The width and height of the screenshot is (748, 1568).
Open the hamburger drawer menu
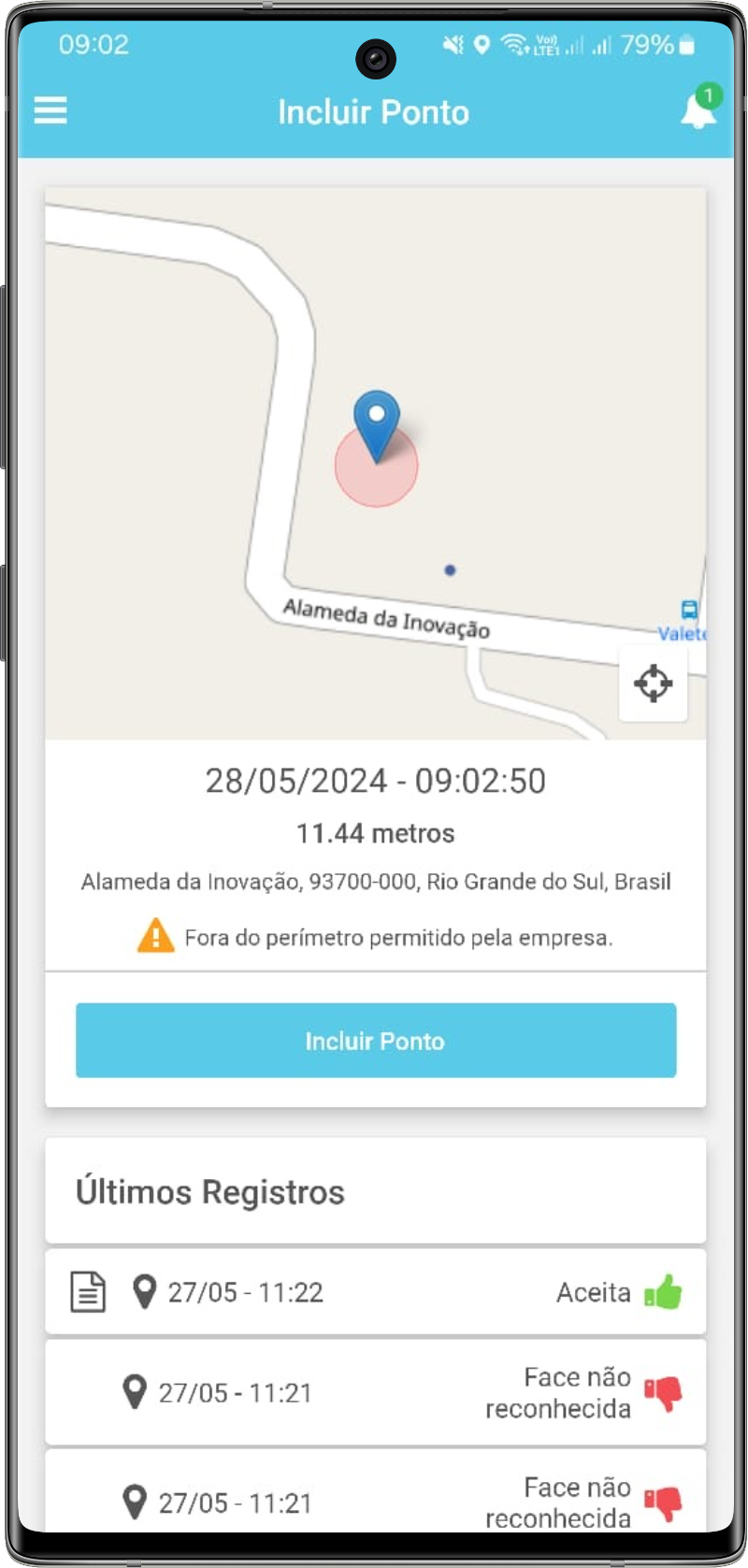tap(50, 110)
